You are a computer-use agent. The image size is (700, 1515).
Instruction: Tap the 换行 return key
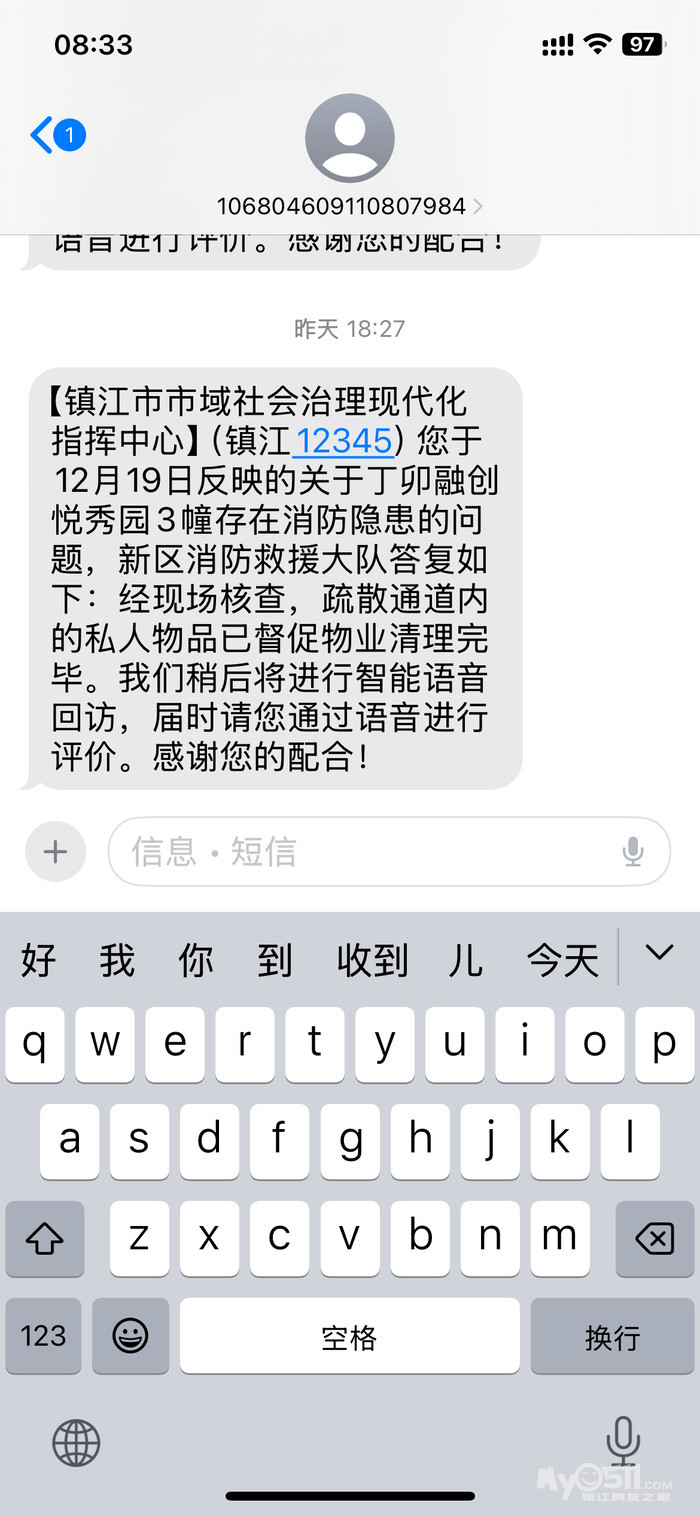tap(611, 1336)
